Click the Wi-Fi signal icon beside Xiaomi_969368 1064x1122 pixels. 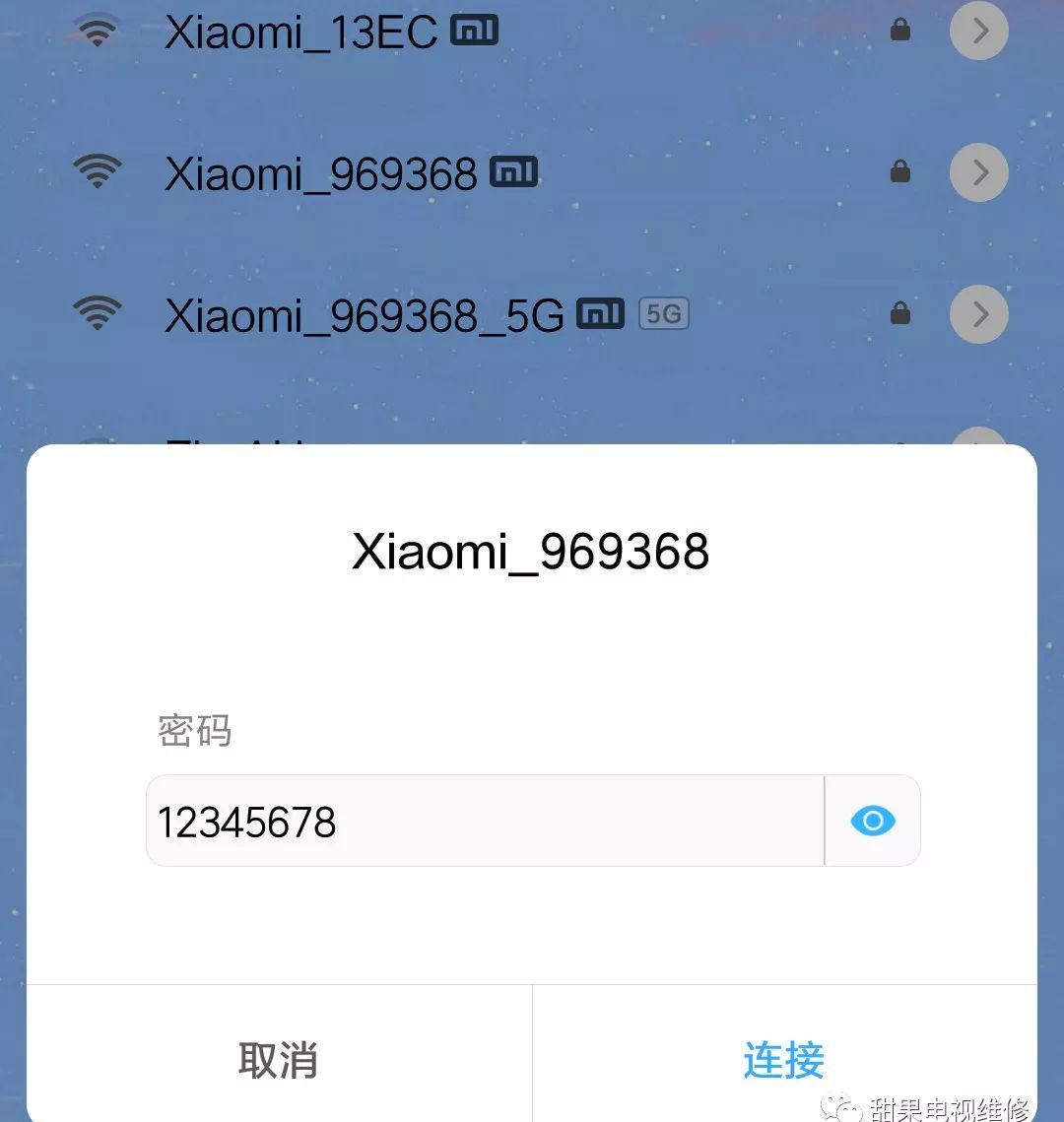[x=98, y=172]
